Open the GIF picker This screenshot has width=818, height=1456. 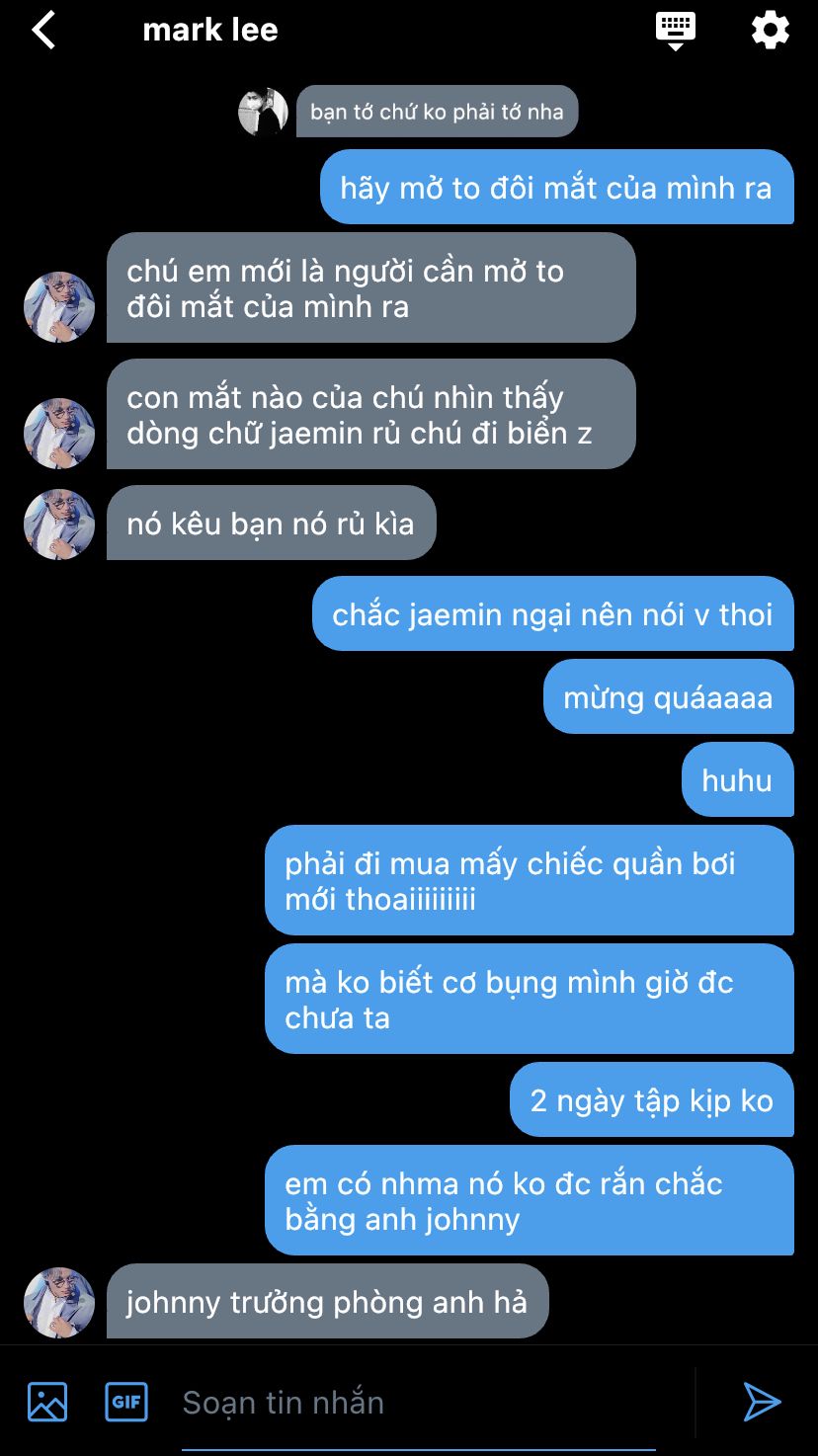pos(126,1402)
